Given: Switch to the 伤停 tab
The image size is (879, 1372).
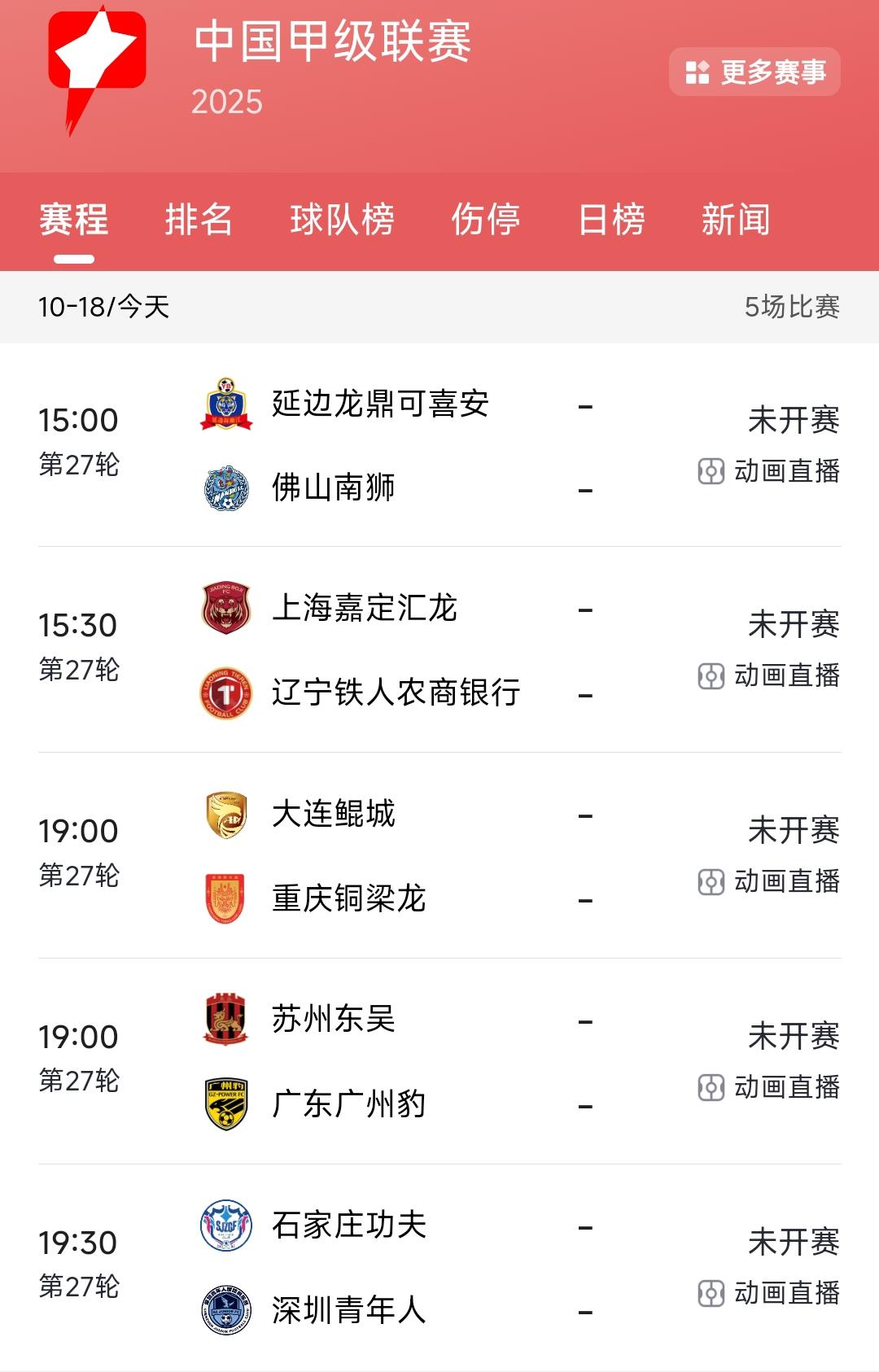Looking at the screenshot, I should pos(486,220).
